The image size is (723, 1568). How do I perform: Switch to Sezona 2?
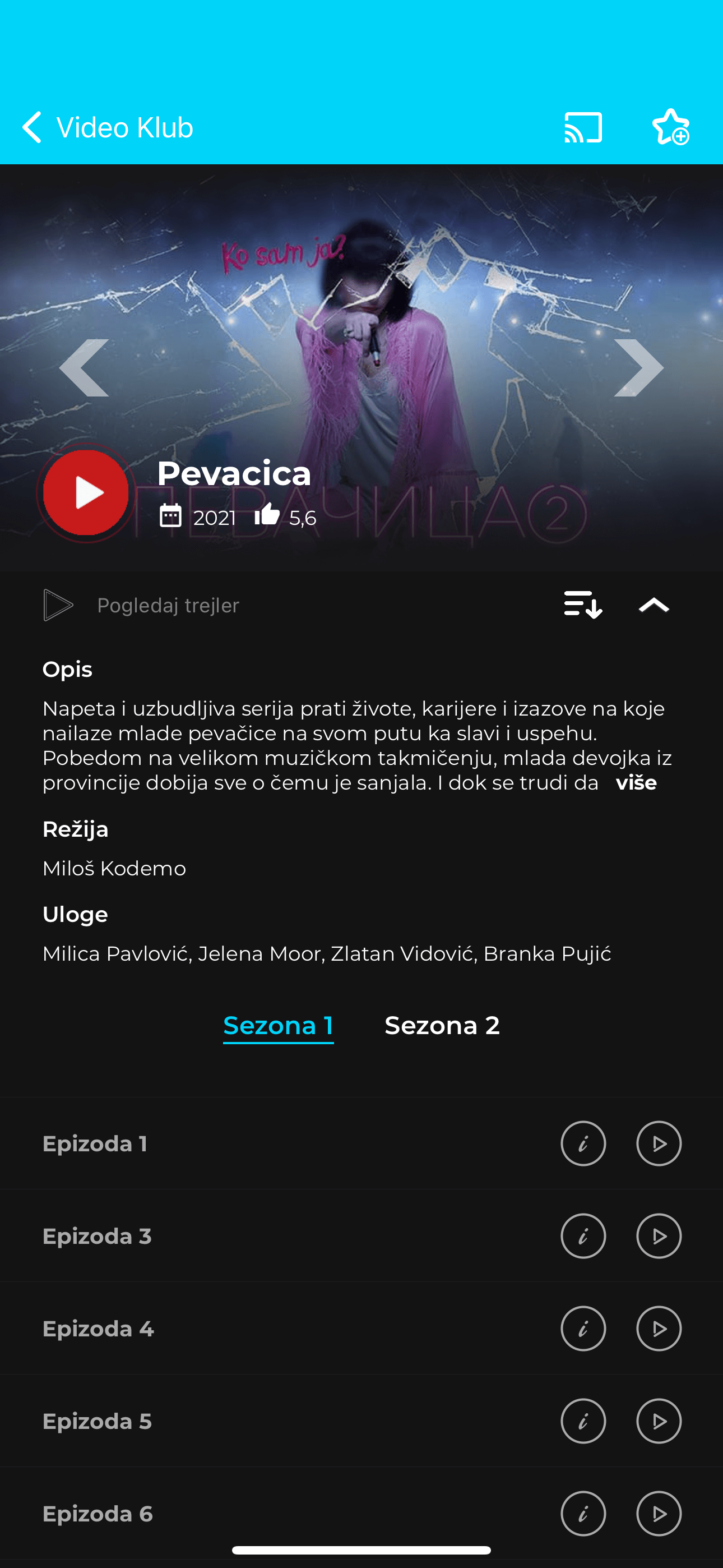pyautogui.click(x=442, y=1026)
